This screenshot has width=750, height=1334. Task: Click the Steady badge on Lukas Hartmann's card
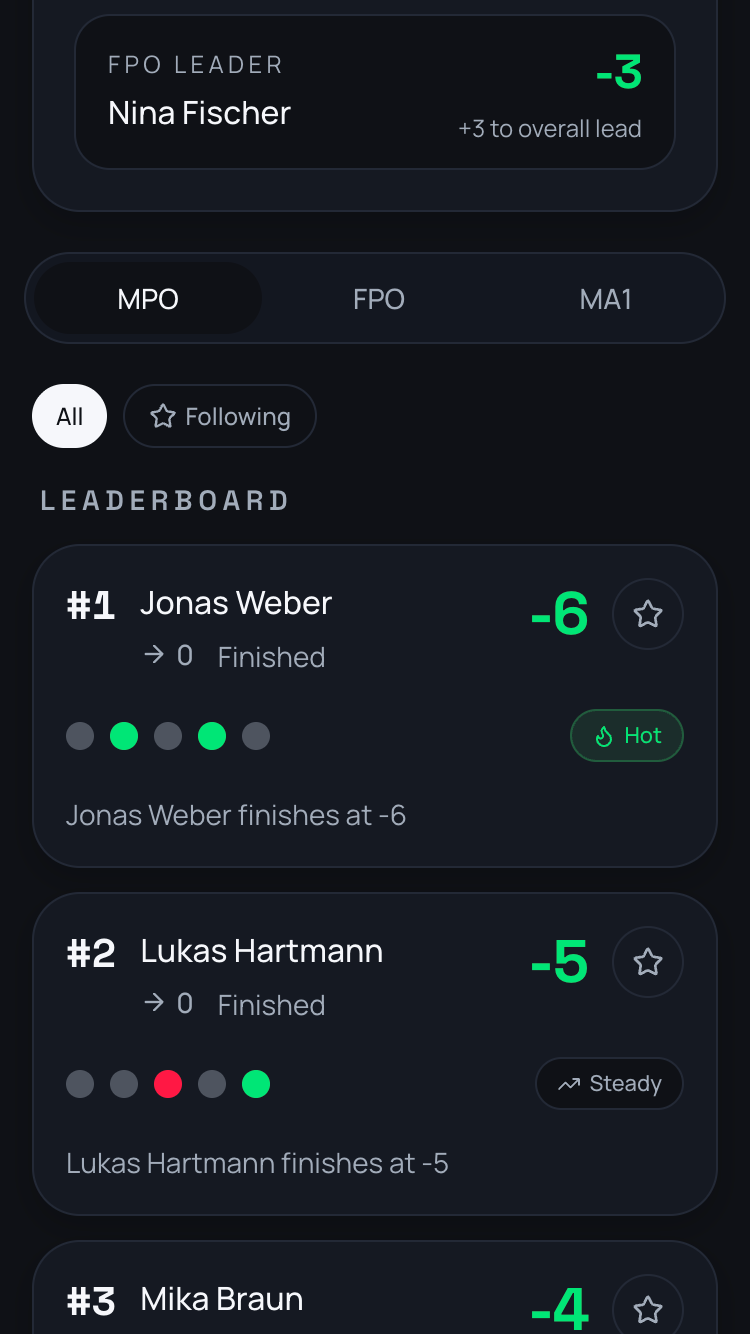(x=609, y=1083)
